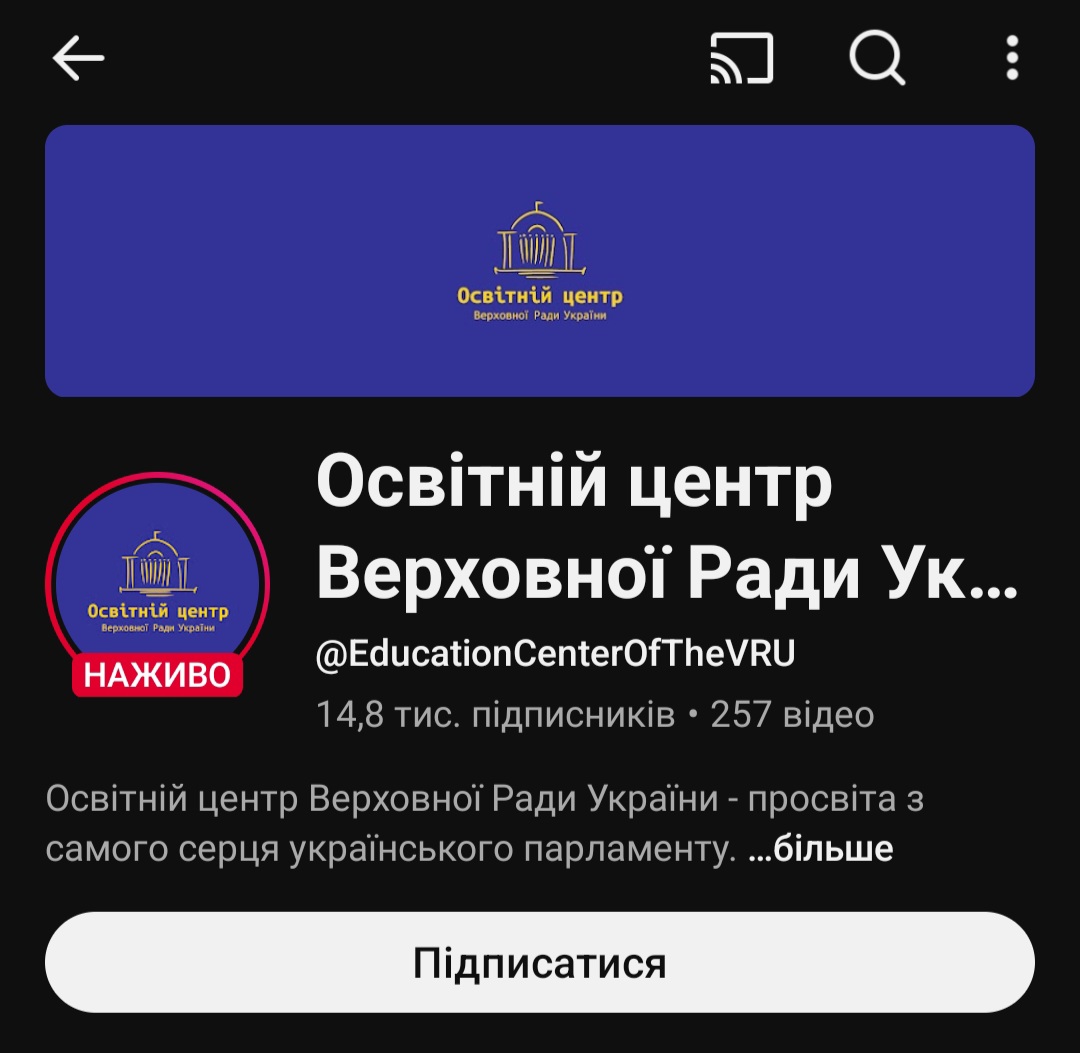Search within this channel

pyautogui.click(x=877, y=59)
